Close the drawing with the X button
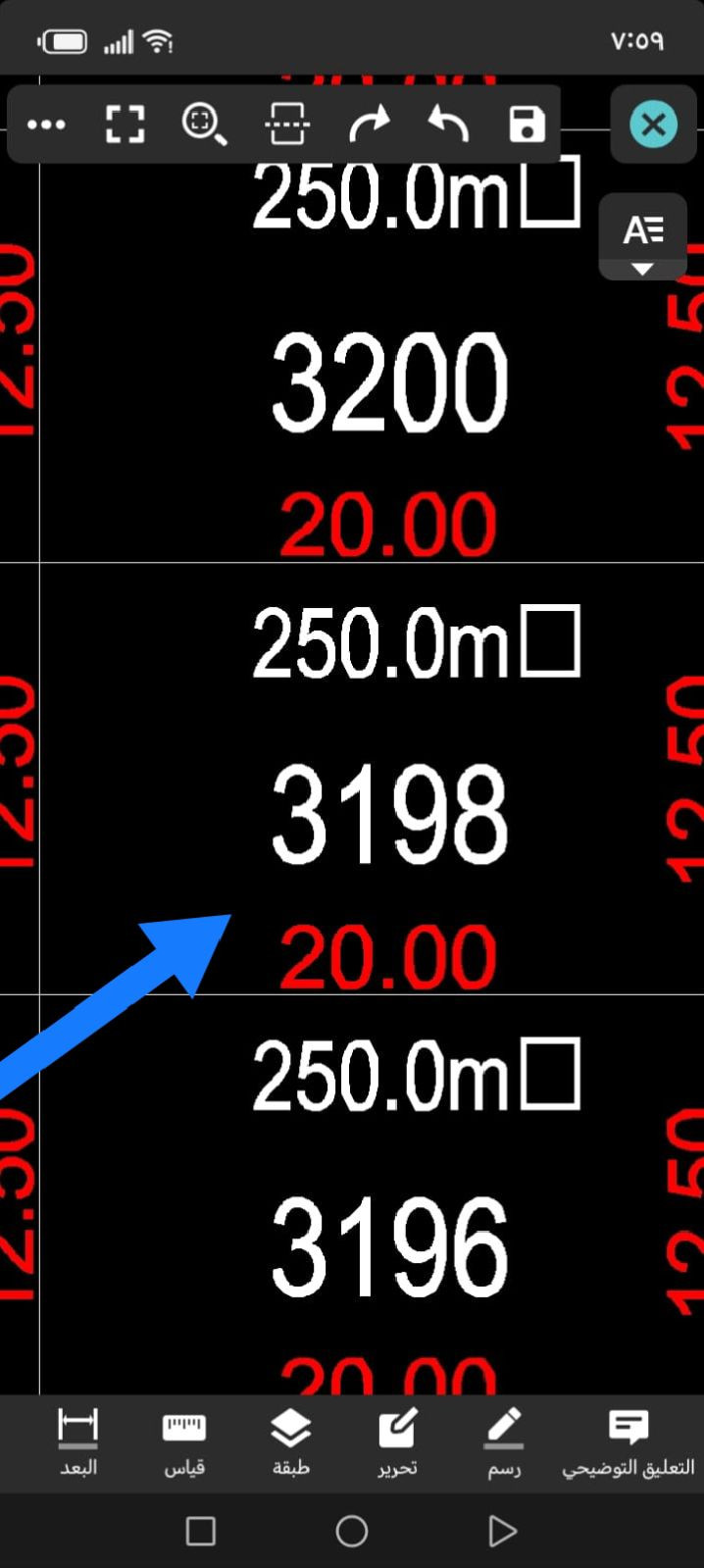This screenshot has width=704, height=1568. point(653,126)
